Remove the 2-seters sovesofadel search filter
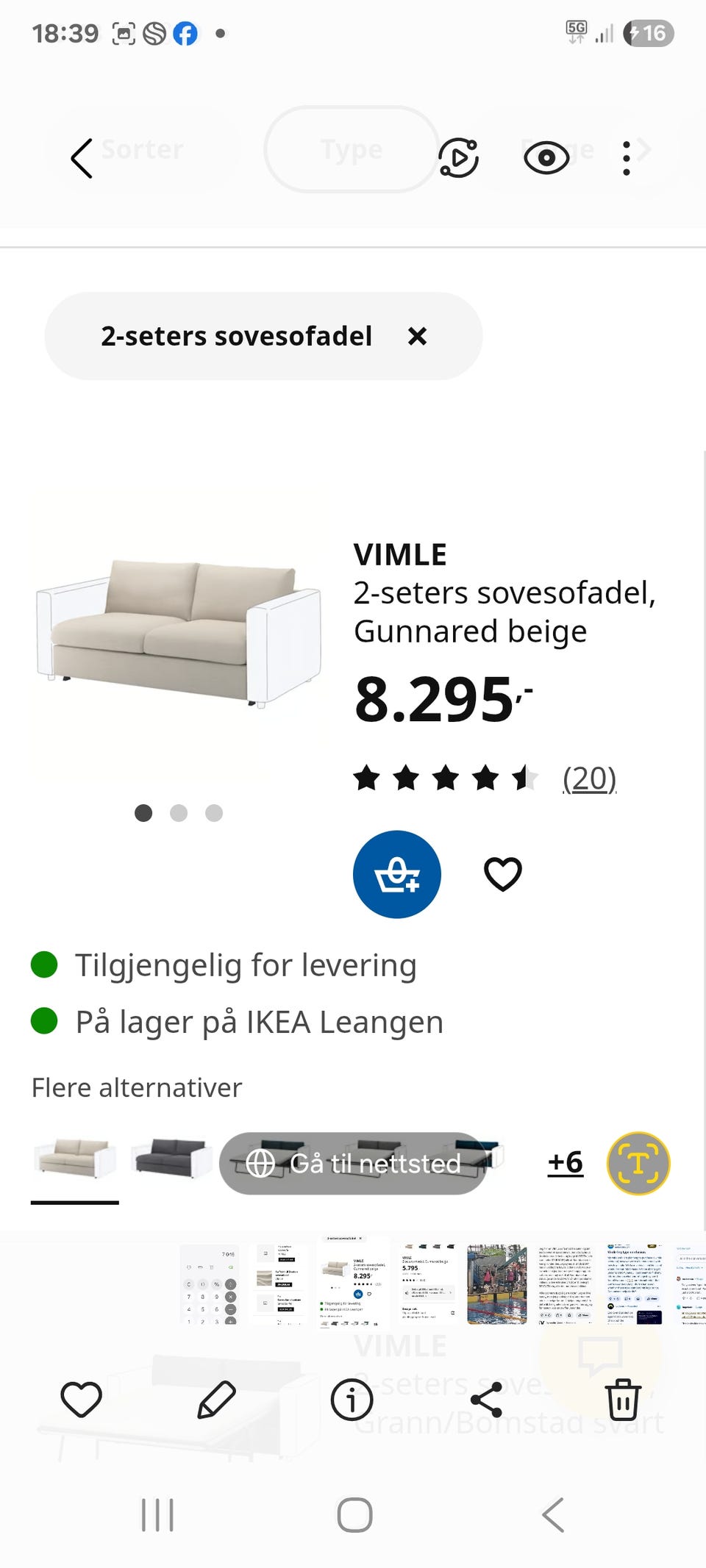 pos(417,336)
